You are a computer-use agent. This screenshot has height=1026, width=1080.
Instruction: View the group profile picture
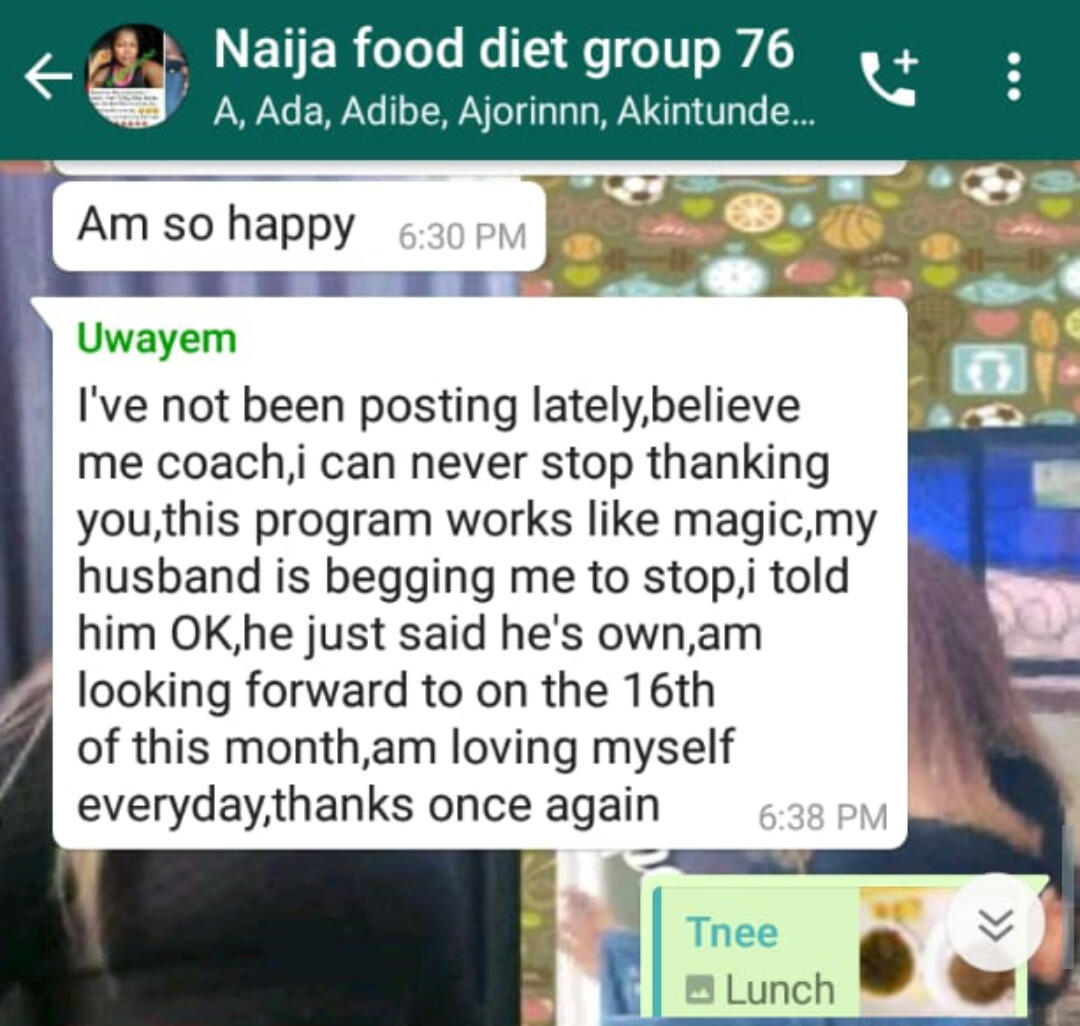click(x=138, y=78)
